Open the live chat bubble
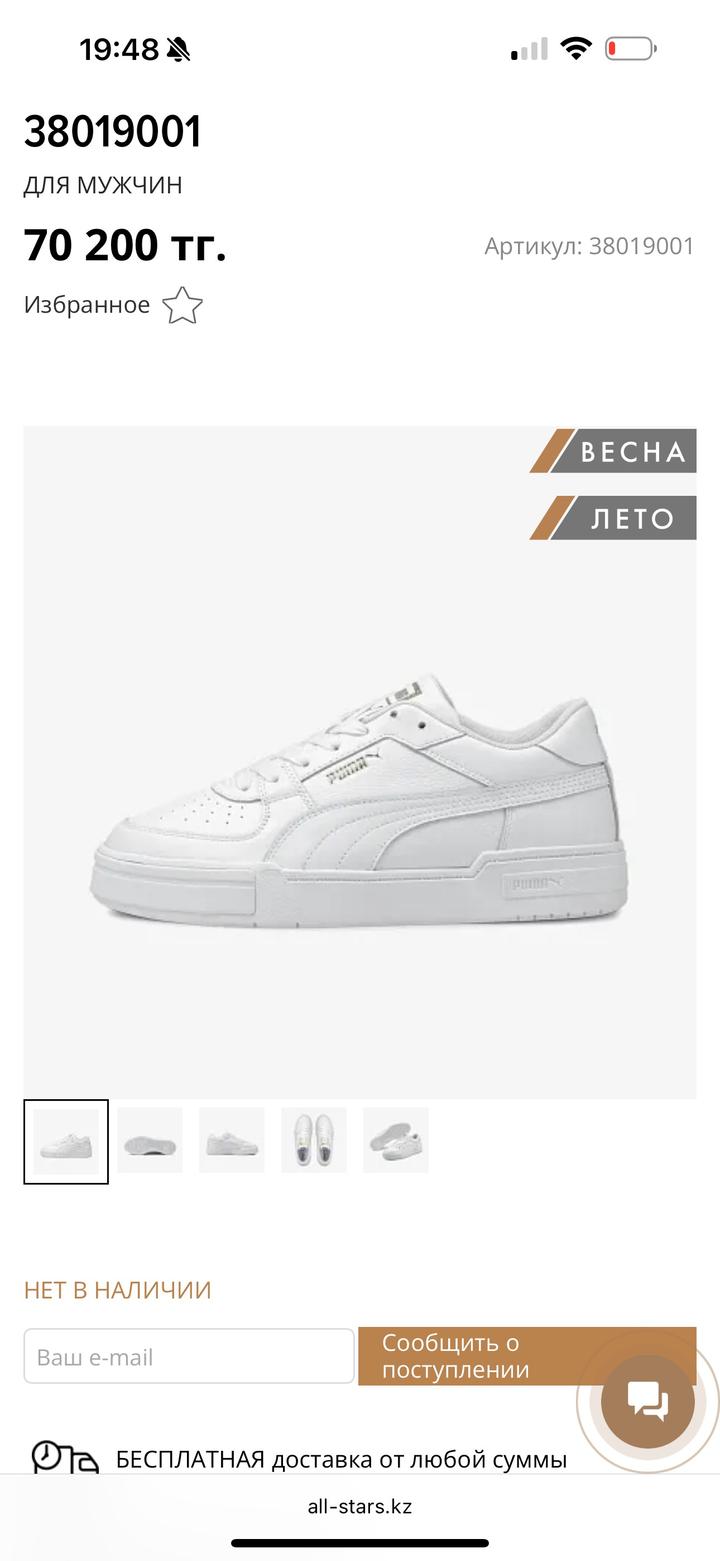The width and height of the screenshot is (720, 1561). point(648,1401)
